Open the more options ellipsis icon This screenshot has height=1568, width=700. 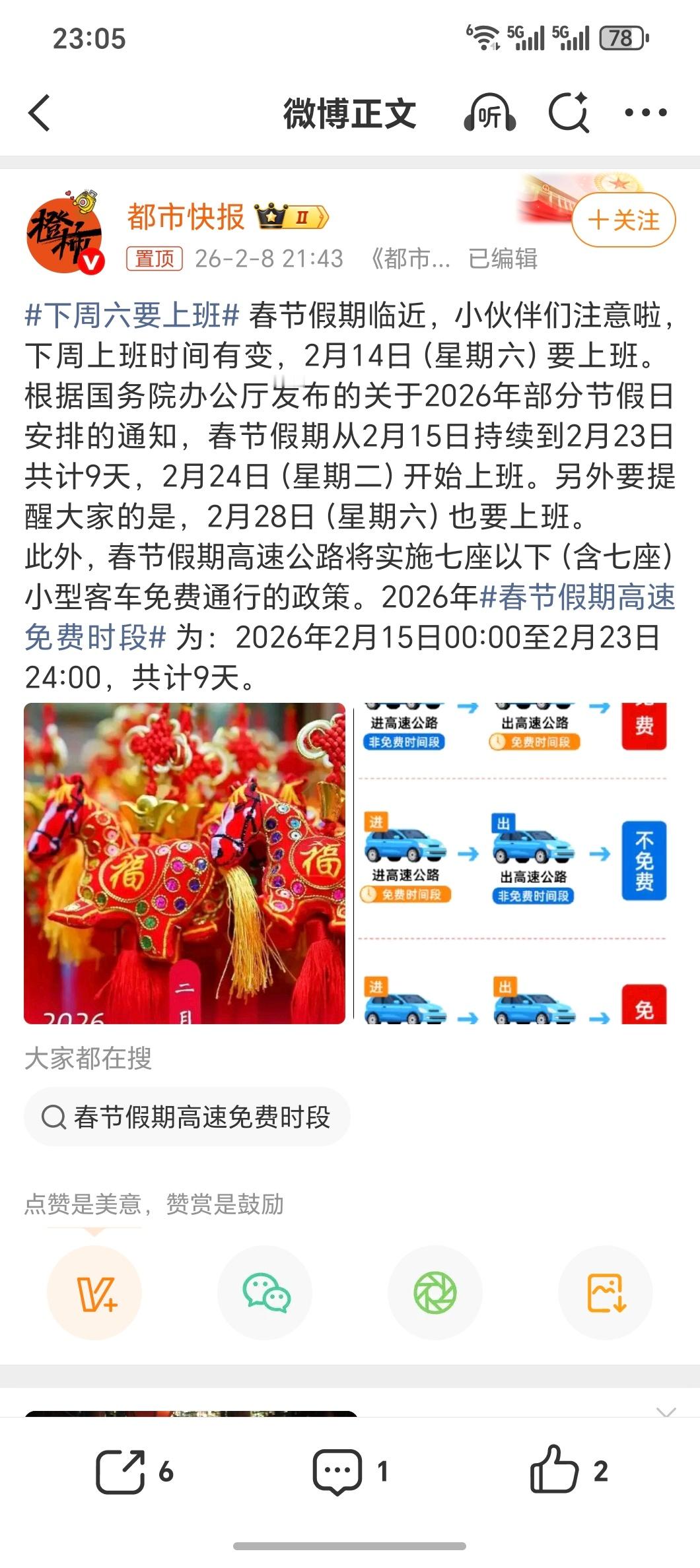645,112
